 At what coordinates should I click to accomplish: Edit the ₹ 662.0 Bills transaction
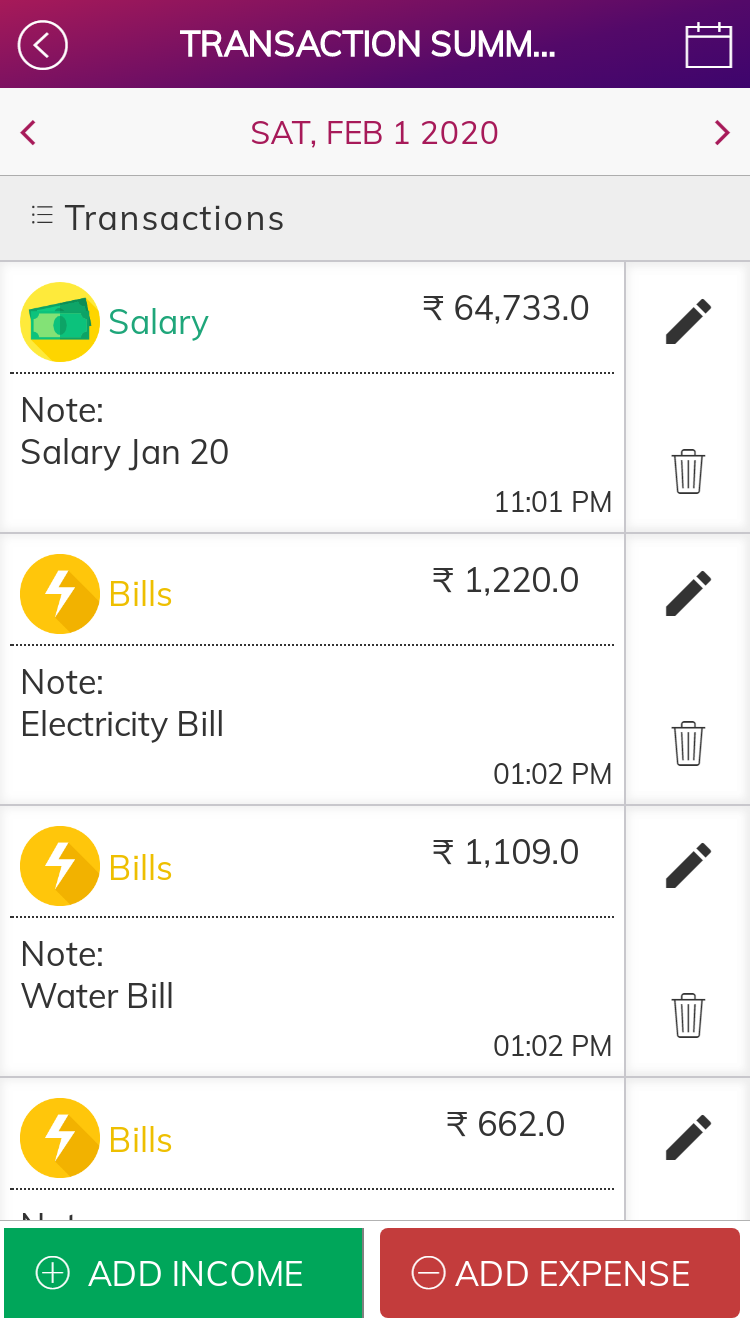coord(688,1138)
